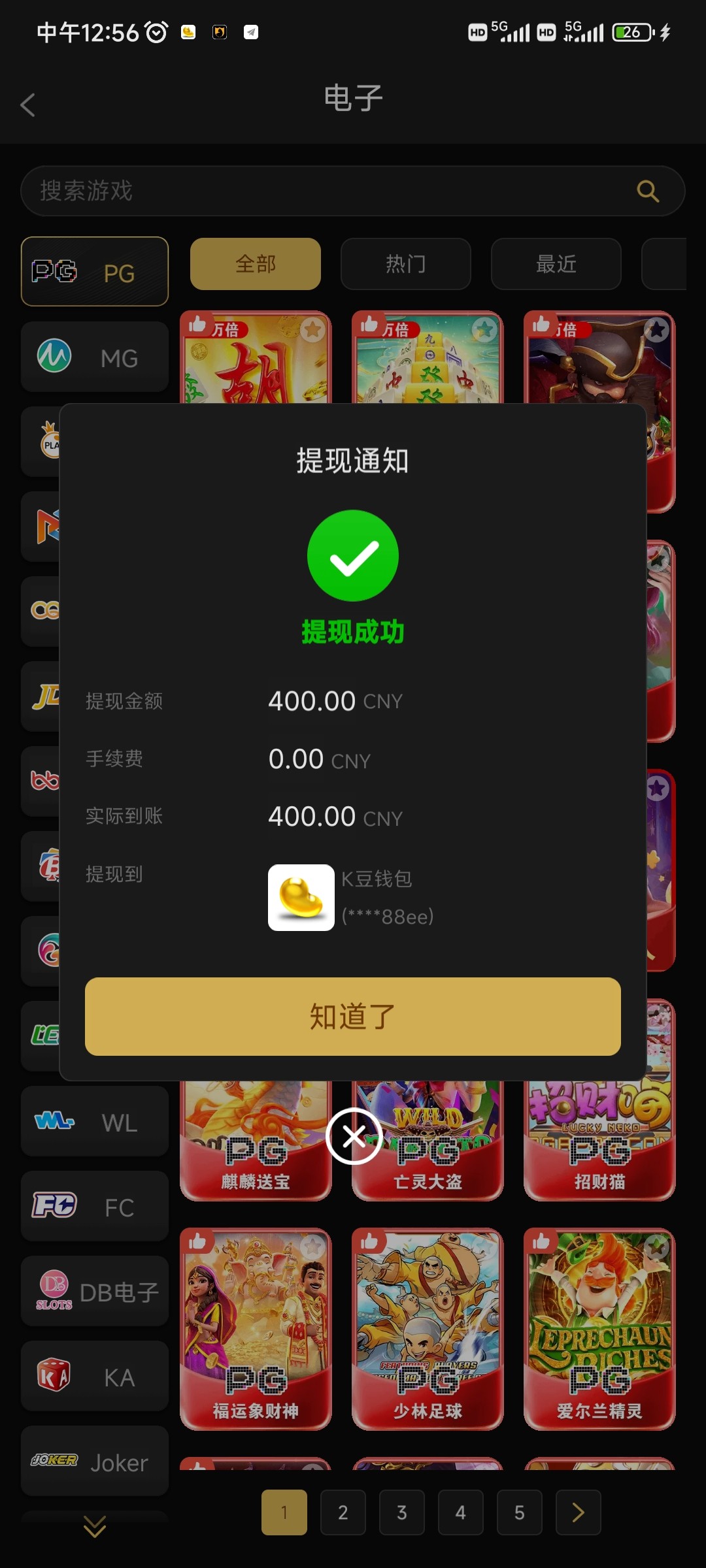Screen dimensions: 706x1568
Task: Choose the WL game provider
Action: tap(95, 1122)
